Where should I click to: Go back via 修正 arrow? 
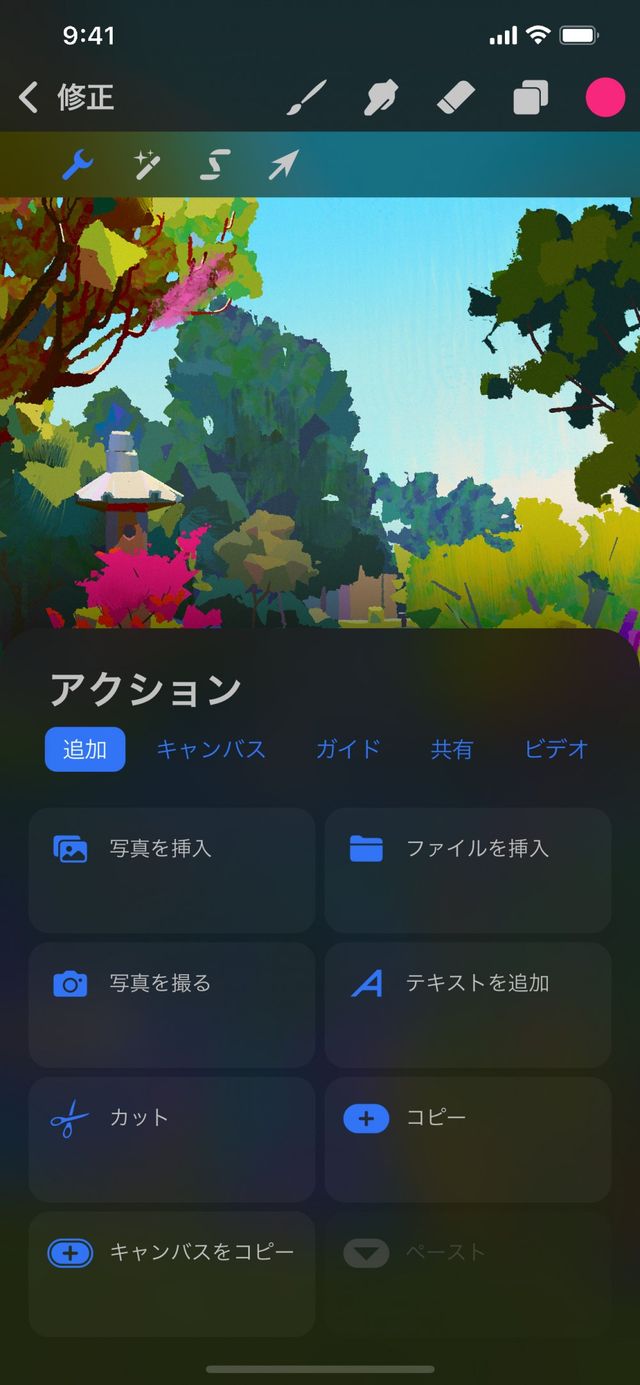30,97
